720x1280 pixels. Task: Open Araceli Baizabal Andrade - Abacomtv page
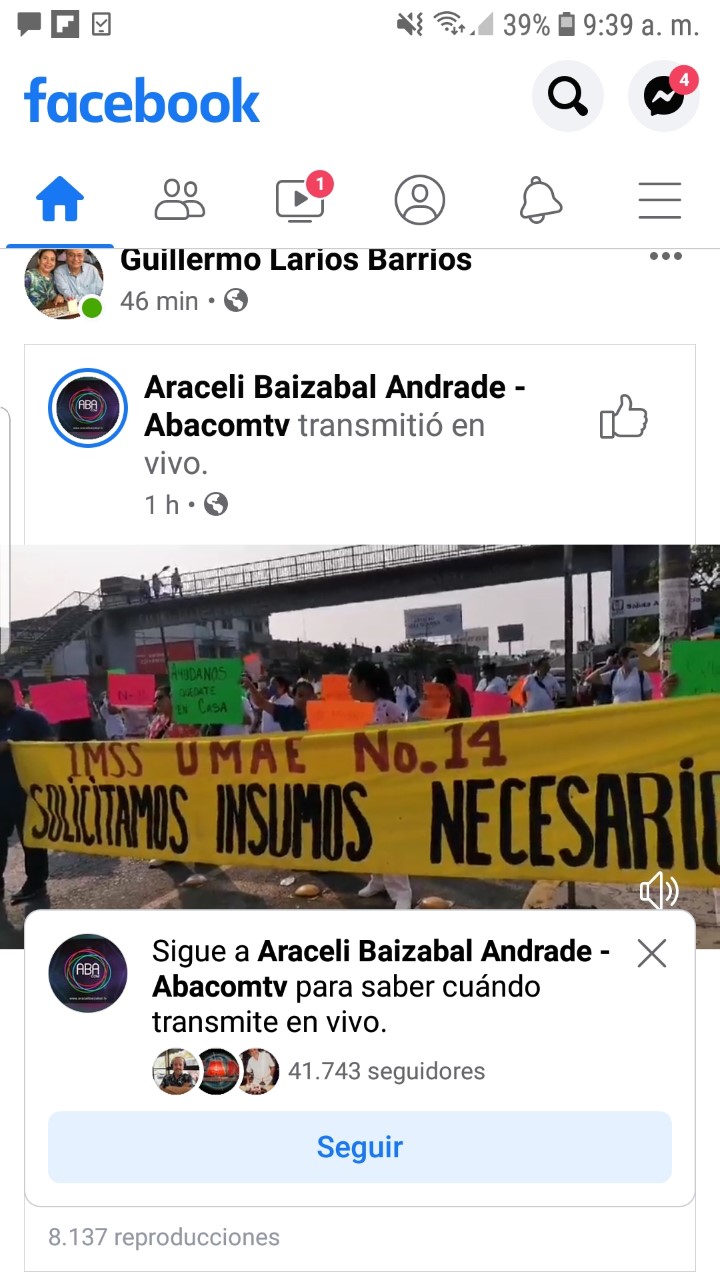[335, 406]
